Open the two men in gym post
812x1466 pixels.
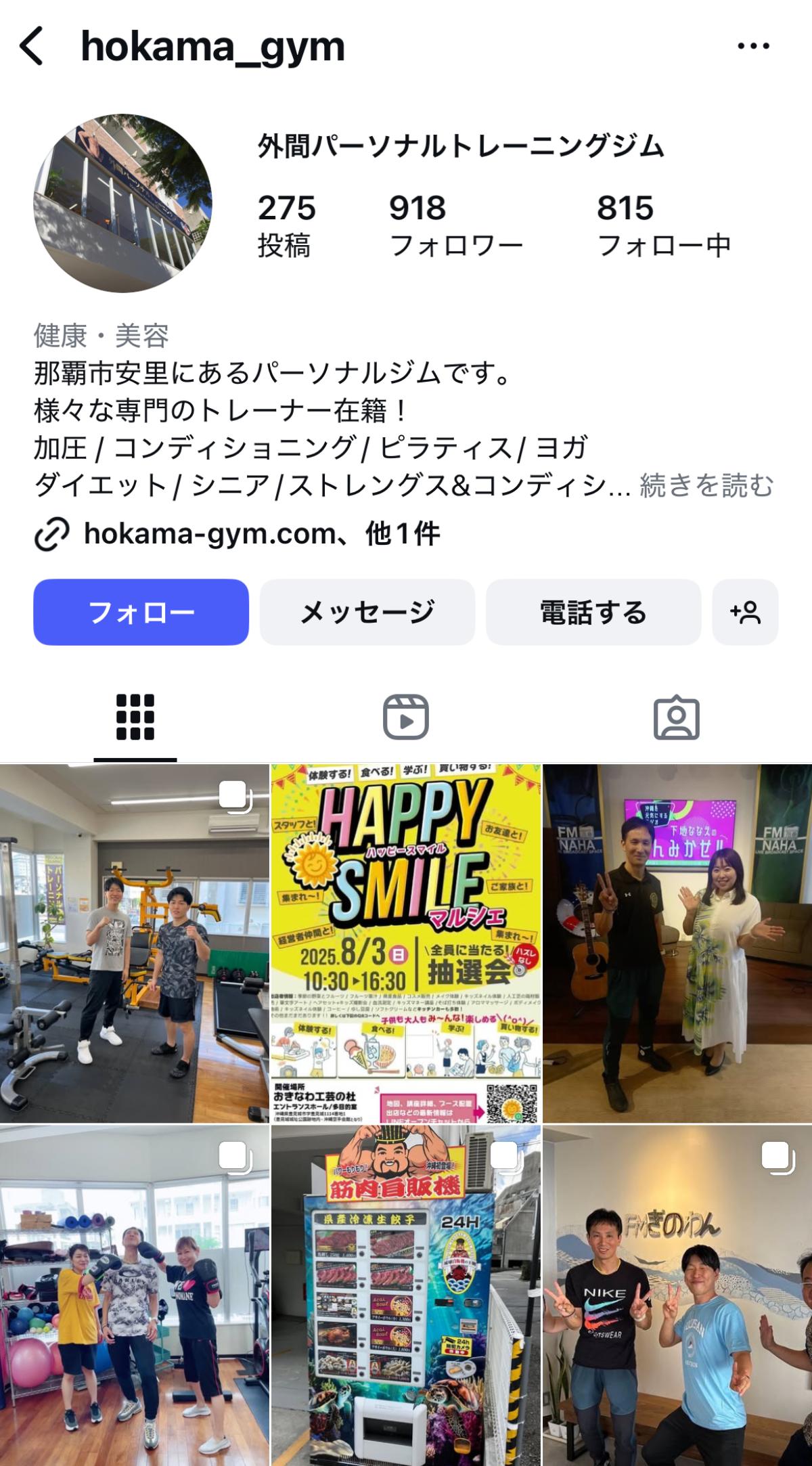point(135,943)
